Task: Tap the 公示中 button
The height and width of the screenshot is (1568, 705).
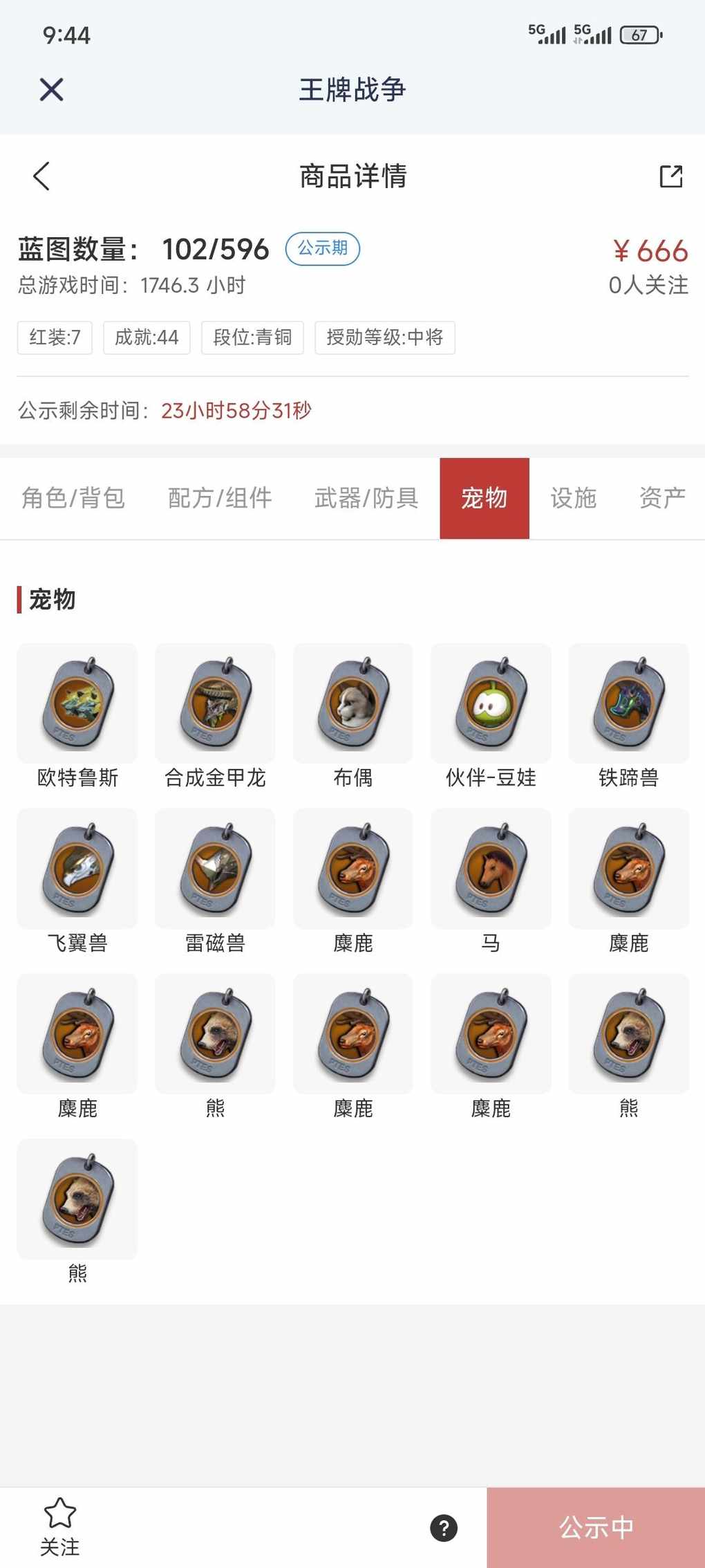Action: tap(596, 1527)
